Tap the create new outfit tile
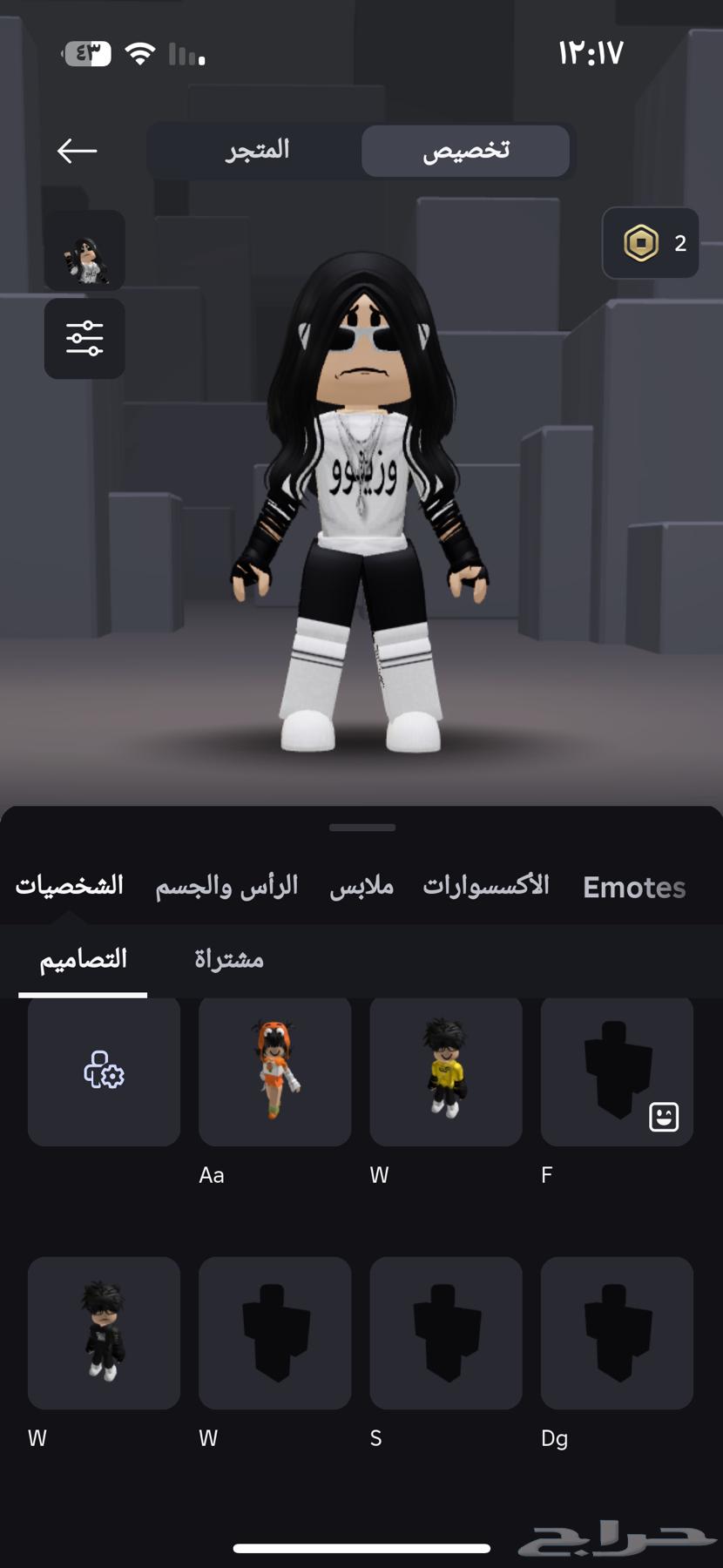 (104, 1071)
